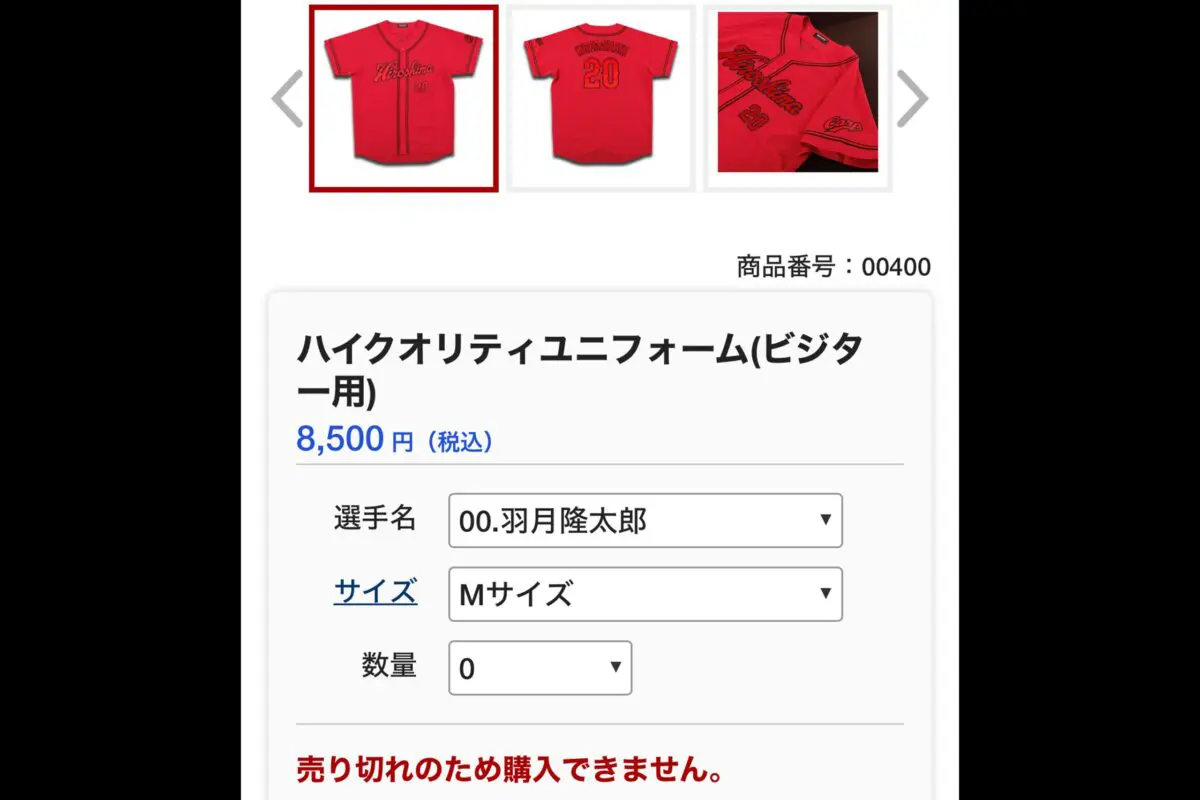Image resolution: width=1200 pixels, height=800 pixels.
Task: Open the 数量 quantity dropdown
Action: (x=540, y=668)
